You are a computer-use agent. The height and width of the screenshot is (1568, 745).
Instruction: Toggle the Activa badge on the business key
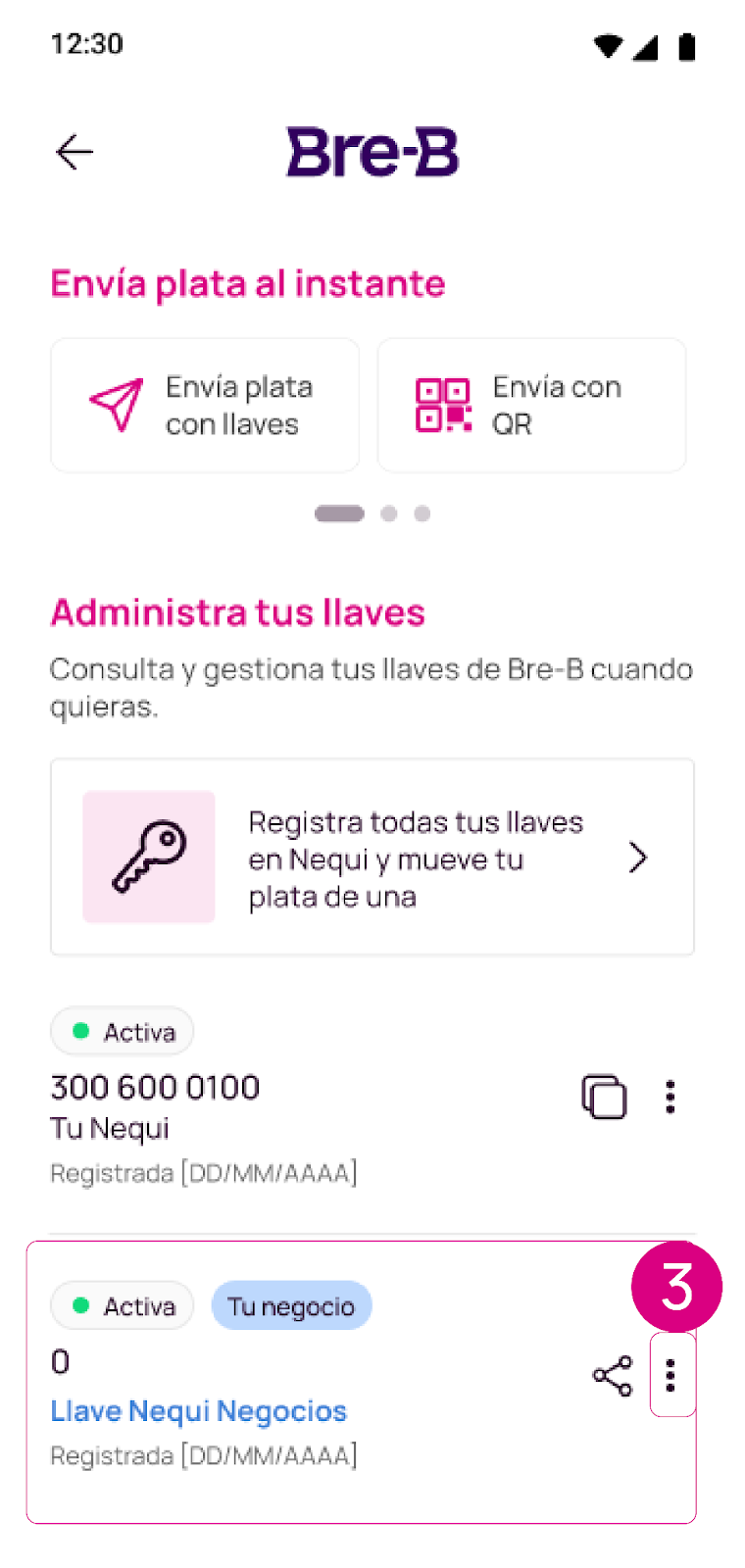click(122, 1305)
